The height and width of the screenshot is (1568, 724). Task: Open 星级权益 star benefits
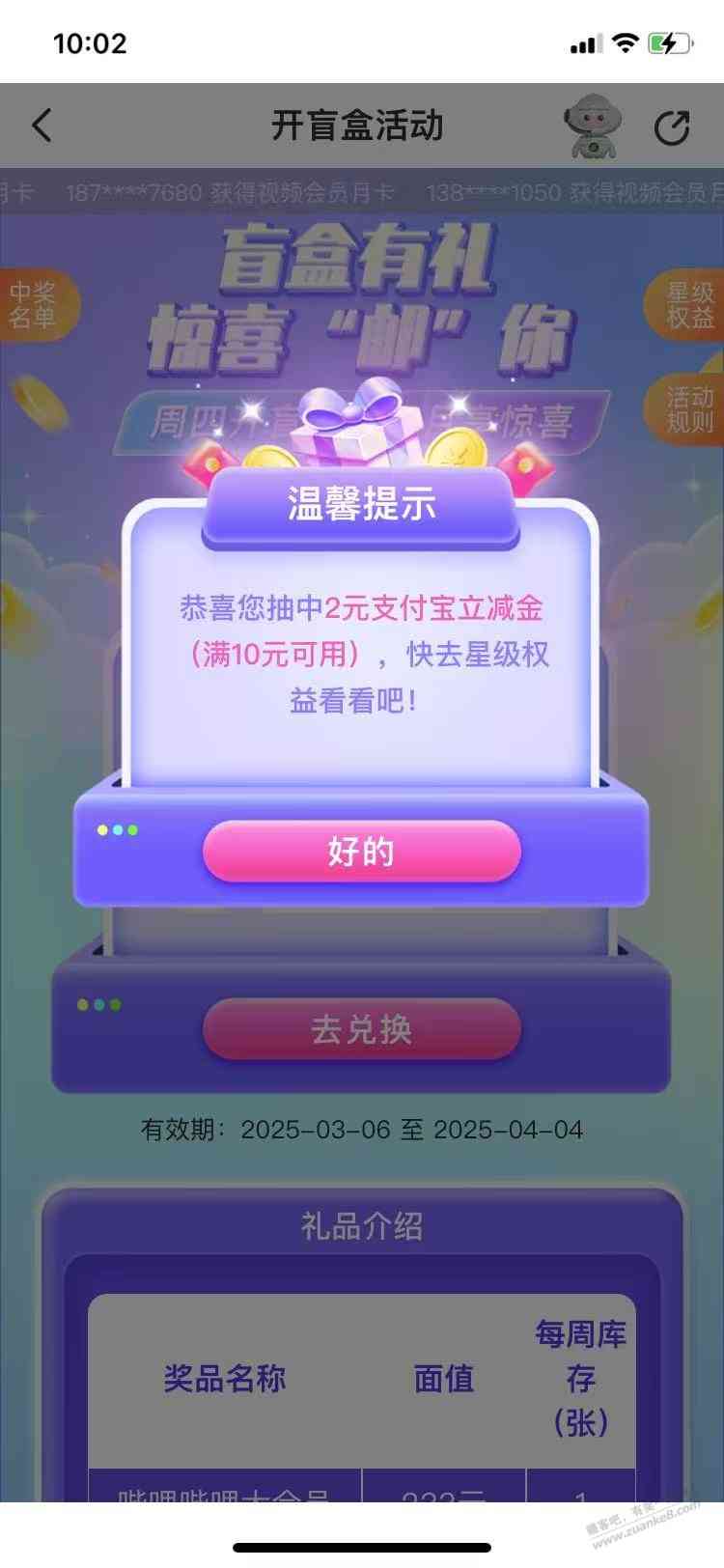pyautogui.click(x=688, y=305)
